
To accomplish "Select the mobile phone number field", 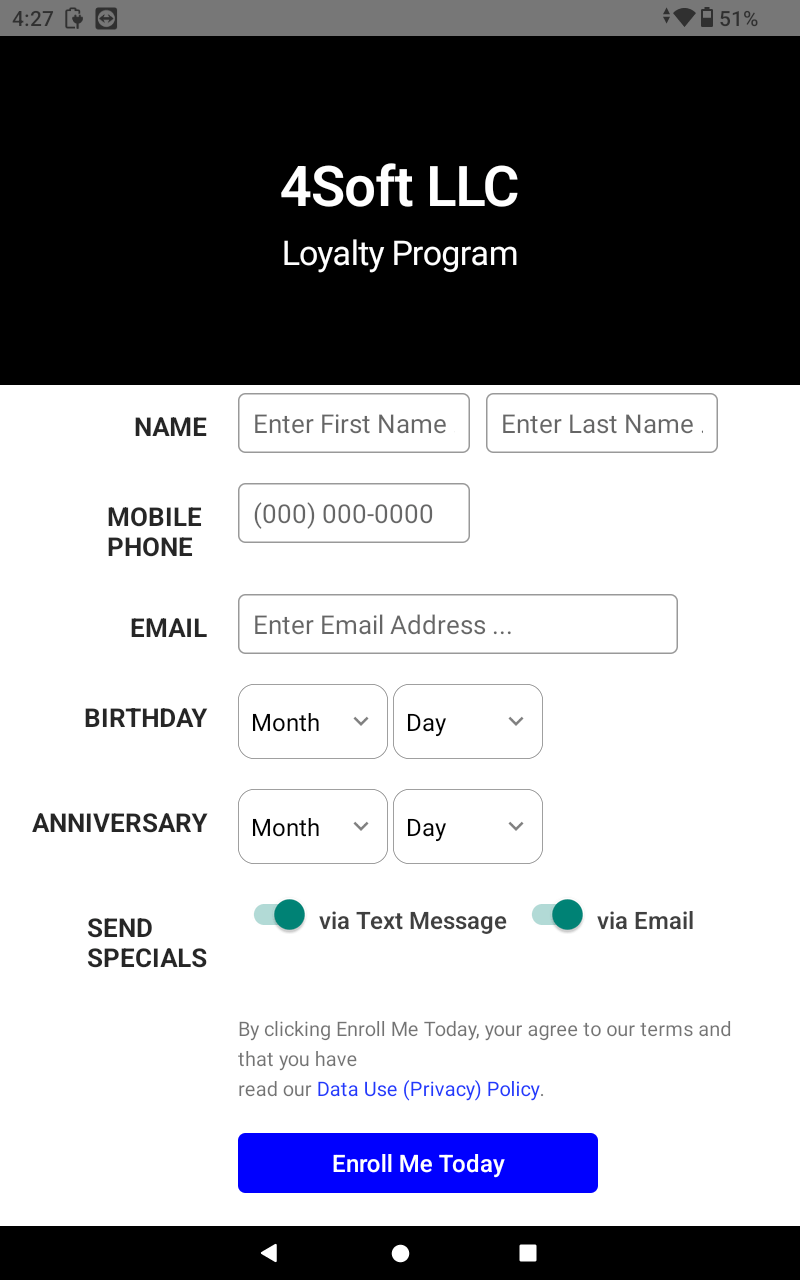I will (353, 513).
